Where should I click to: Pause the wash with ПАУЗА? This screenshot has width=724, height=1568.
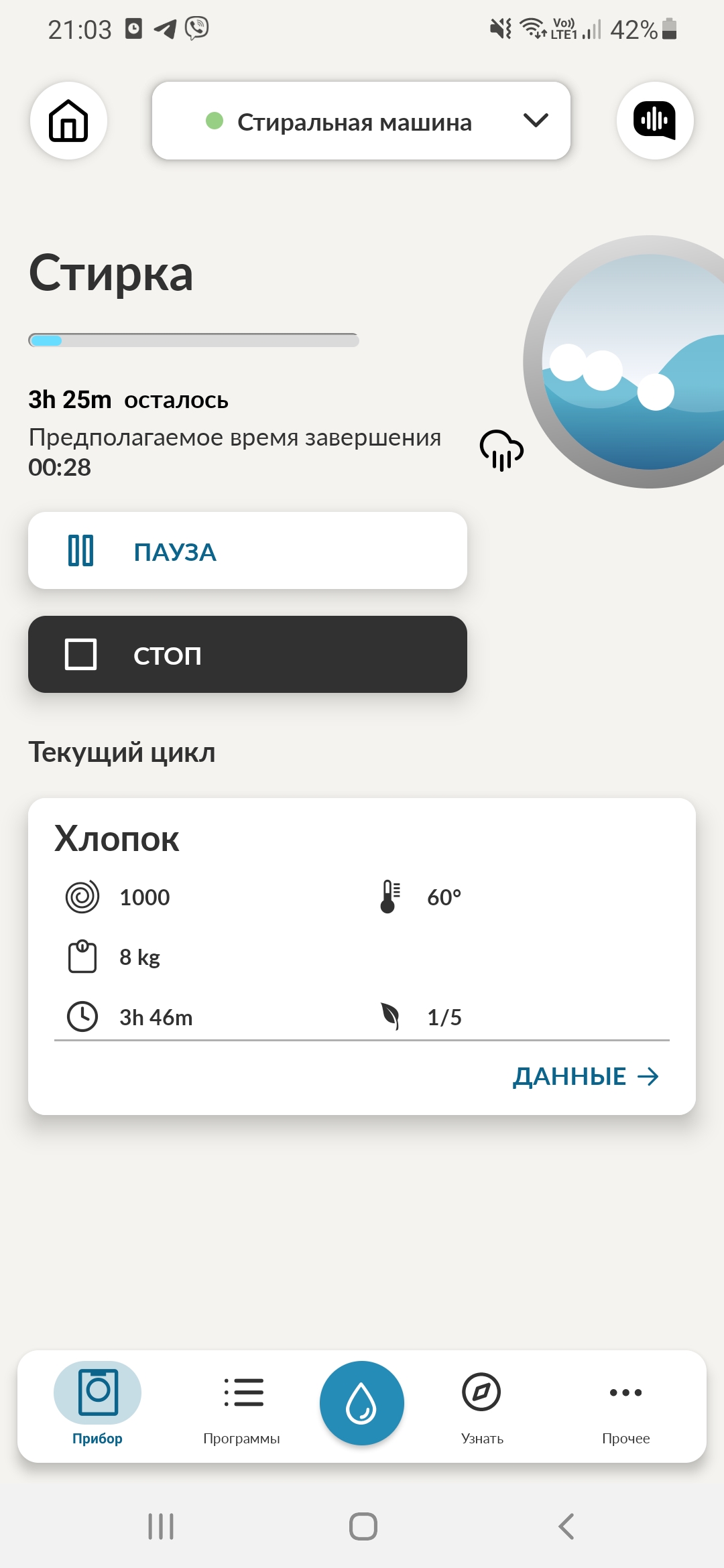tap(247, 551)
